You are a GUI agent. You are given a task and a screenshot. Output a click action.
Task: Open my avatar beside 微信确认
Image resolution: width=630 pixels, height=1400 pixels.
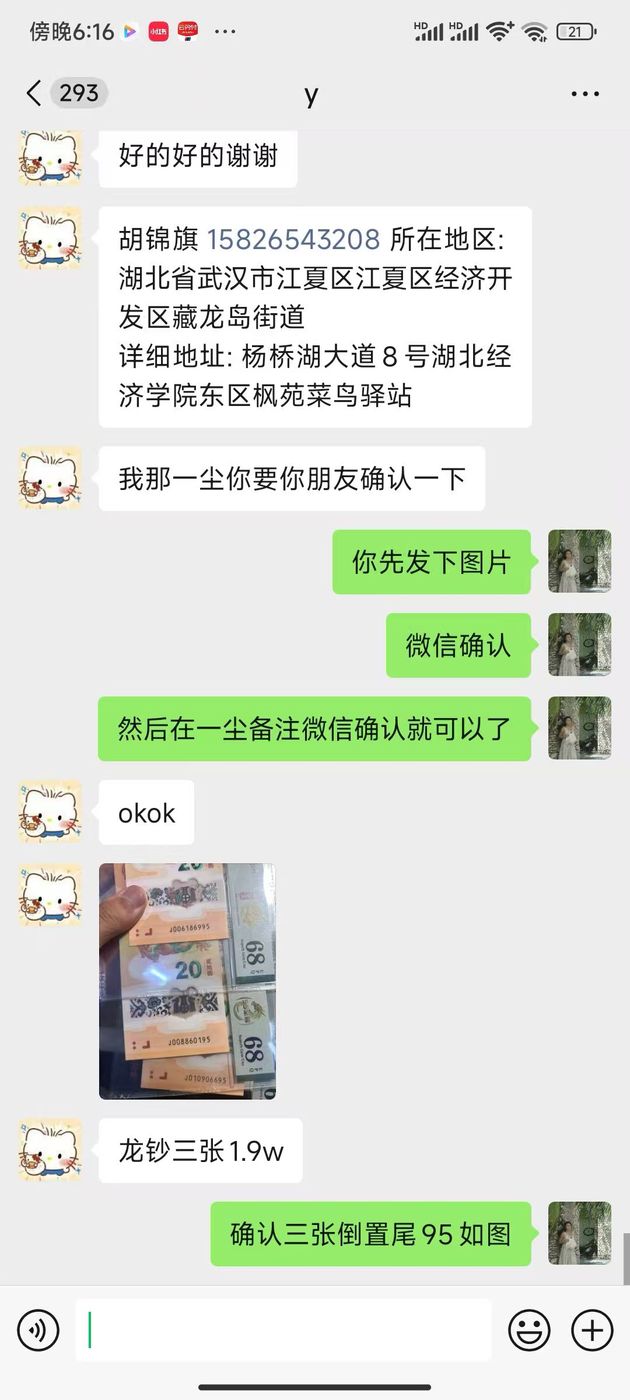click(x=579, y=645)
